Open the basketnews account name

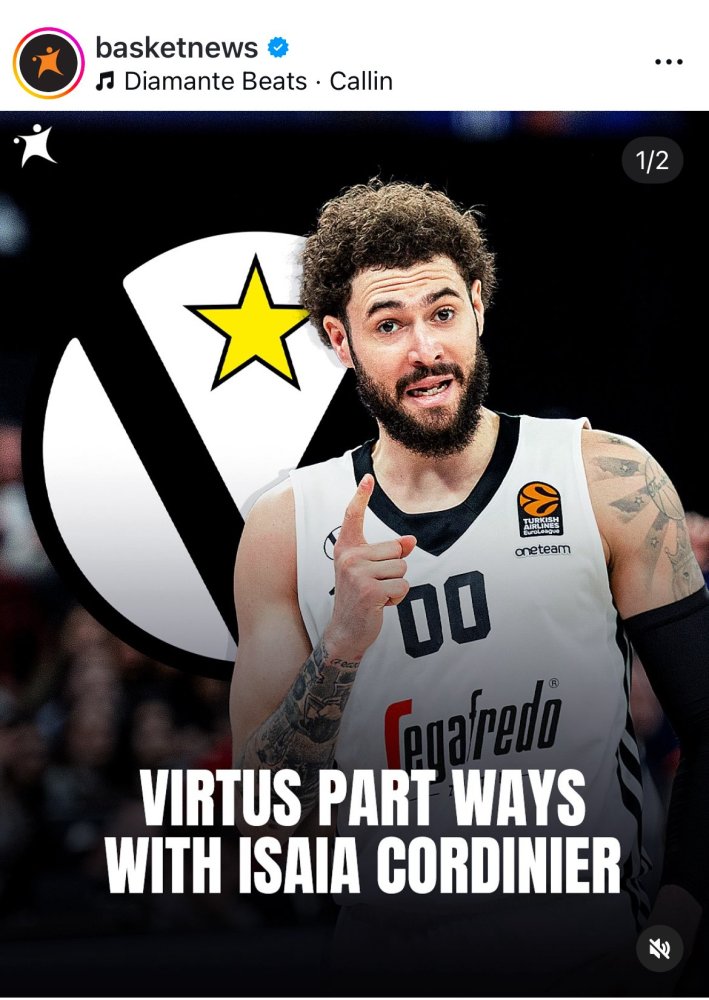coord(177,46)
